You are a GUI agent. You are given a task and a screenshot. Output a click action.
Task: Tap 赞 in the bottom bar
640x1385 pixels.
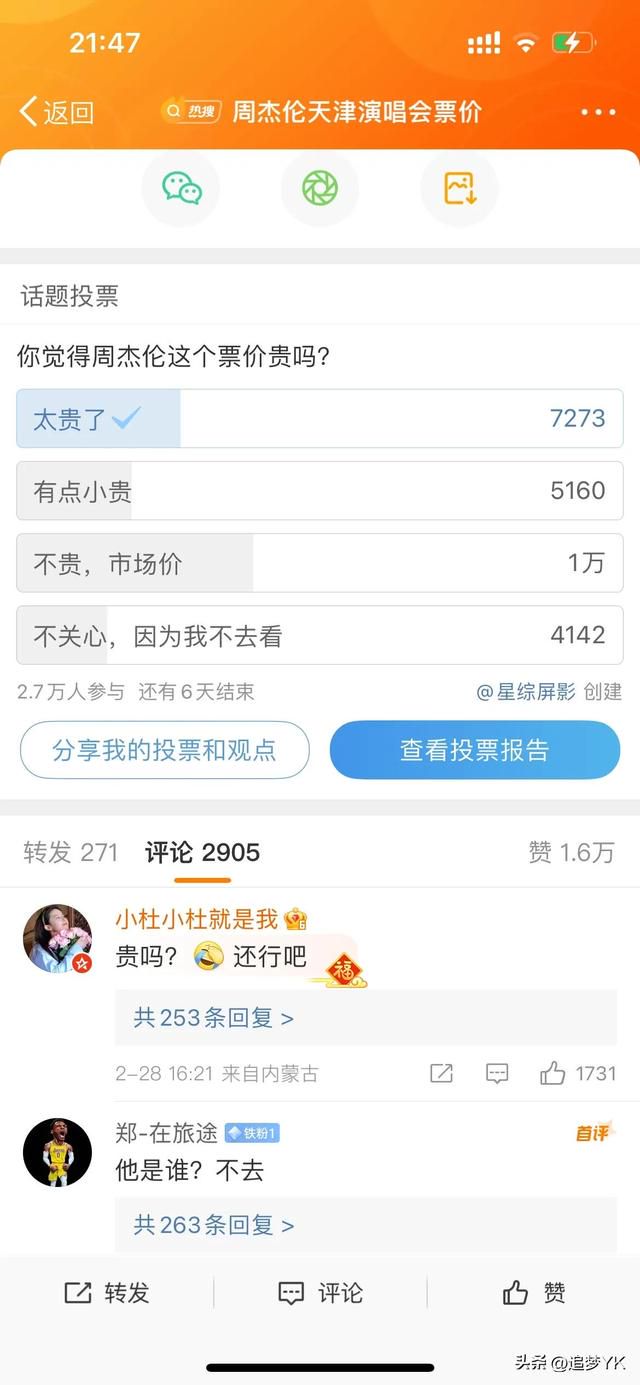534,1293
